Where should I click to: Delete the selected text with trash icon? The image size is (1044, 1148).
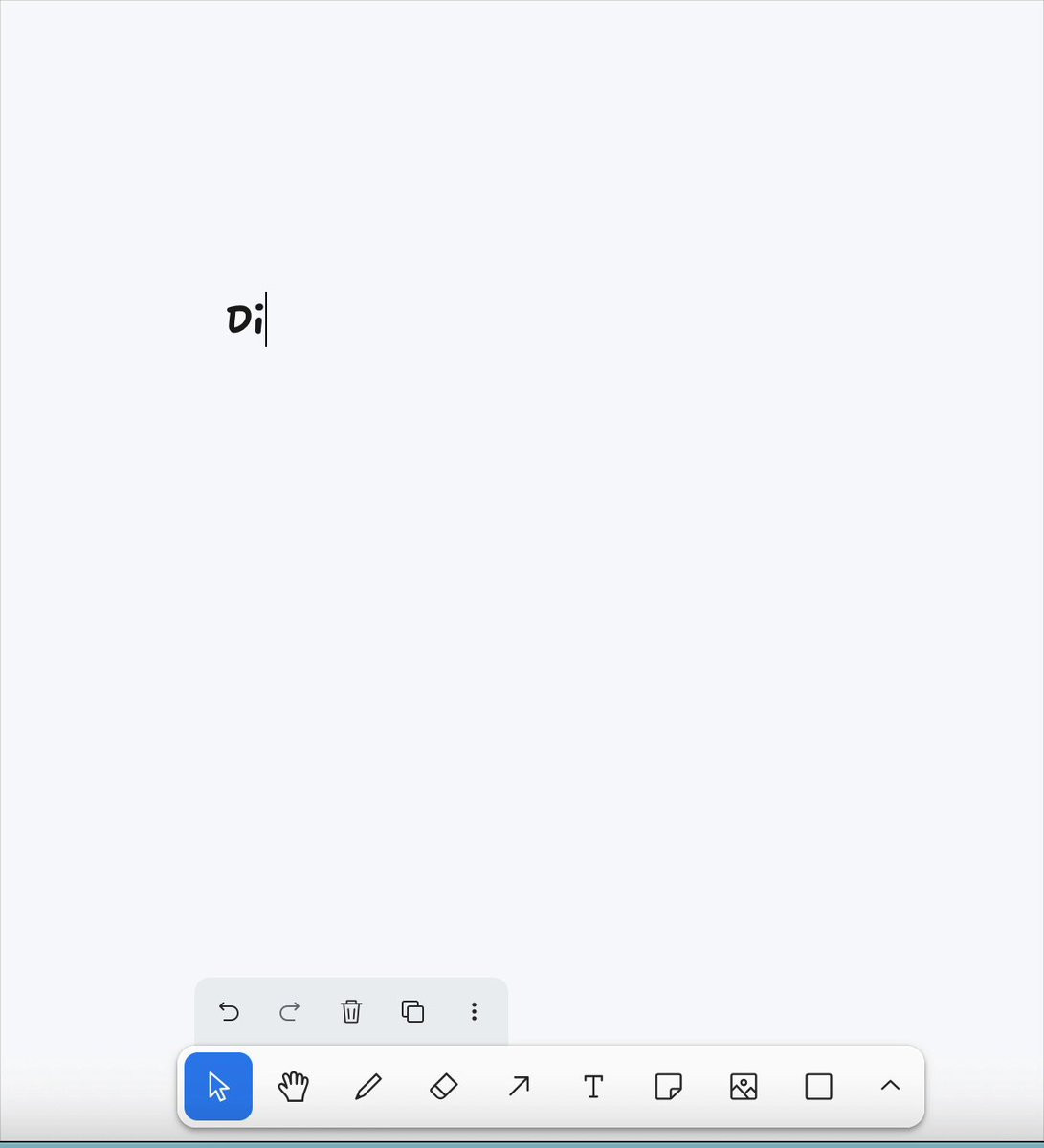click(351, 1011)
